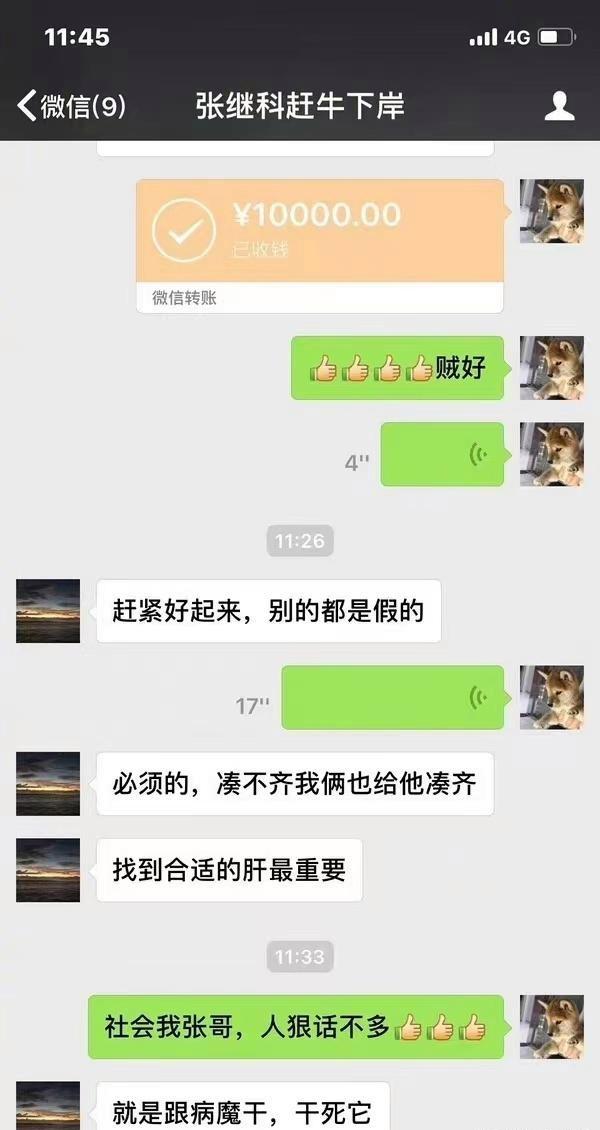
Task: Play the 4-second voice message
Action: pos(442,455)
